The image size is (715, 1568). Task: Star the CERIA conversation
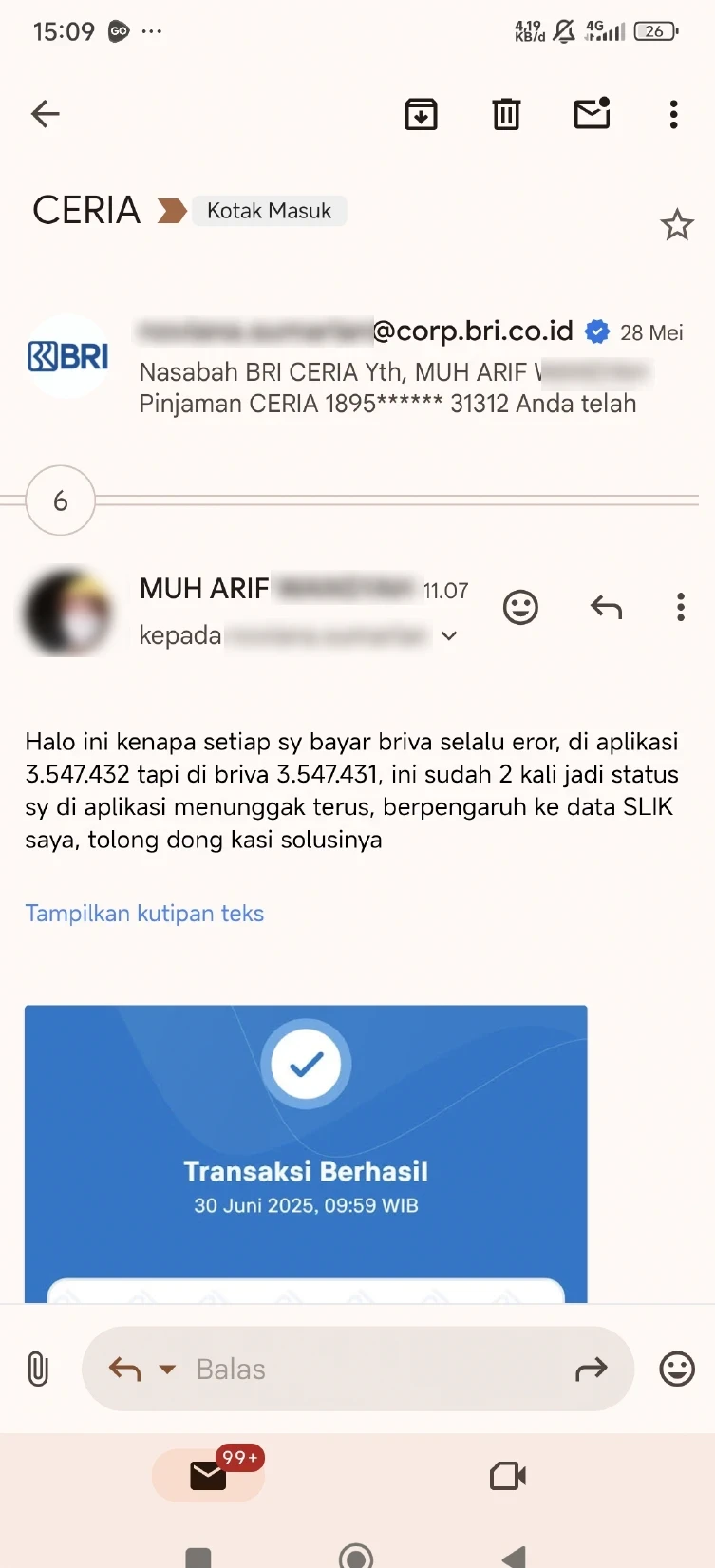[x=677, y=225]
